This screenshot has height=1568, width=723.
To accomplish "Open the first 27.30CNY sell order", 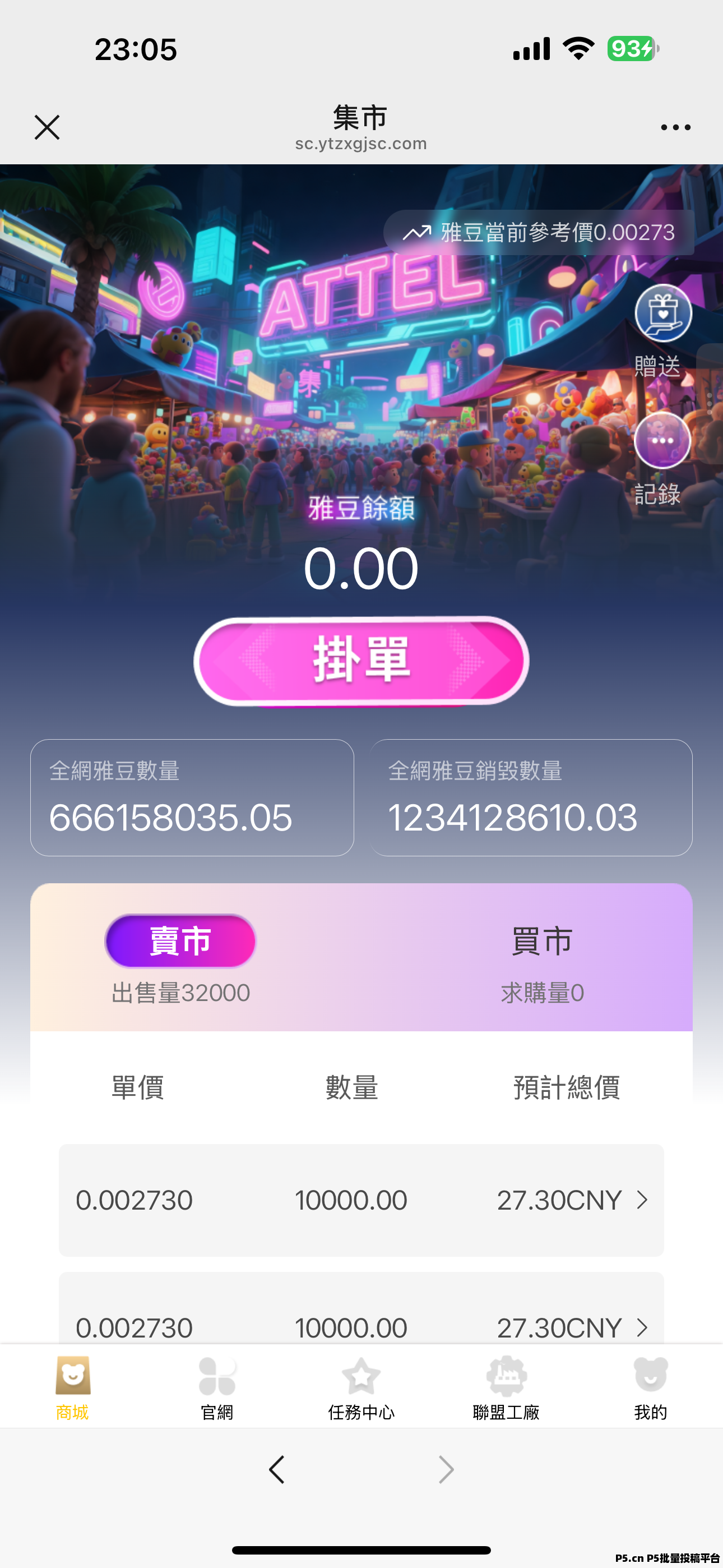I will pos(361,1200).
